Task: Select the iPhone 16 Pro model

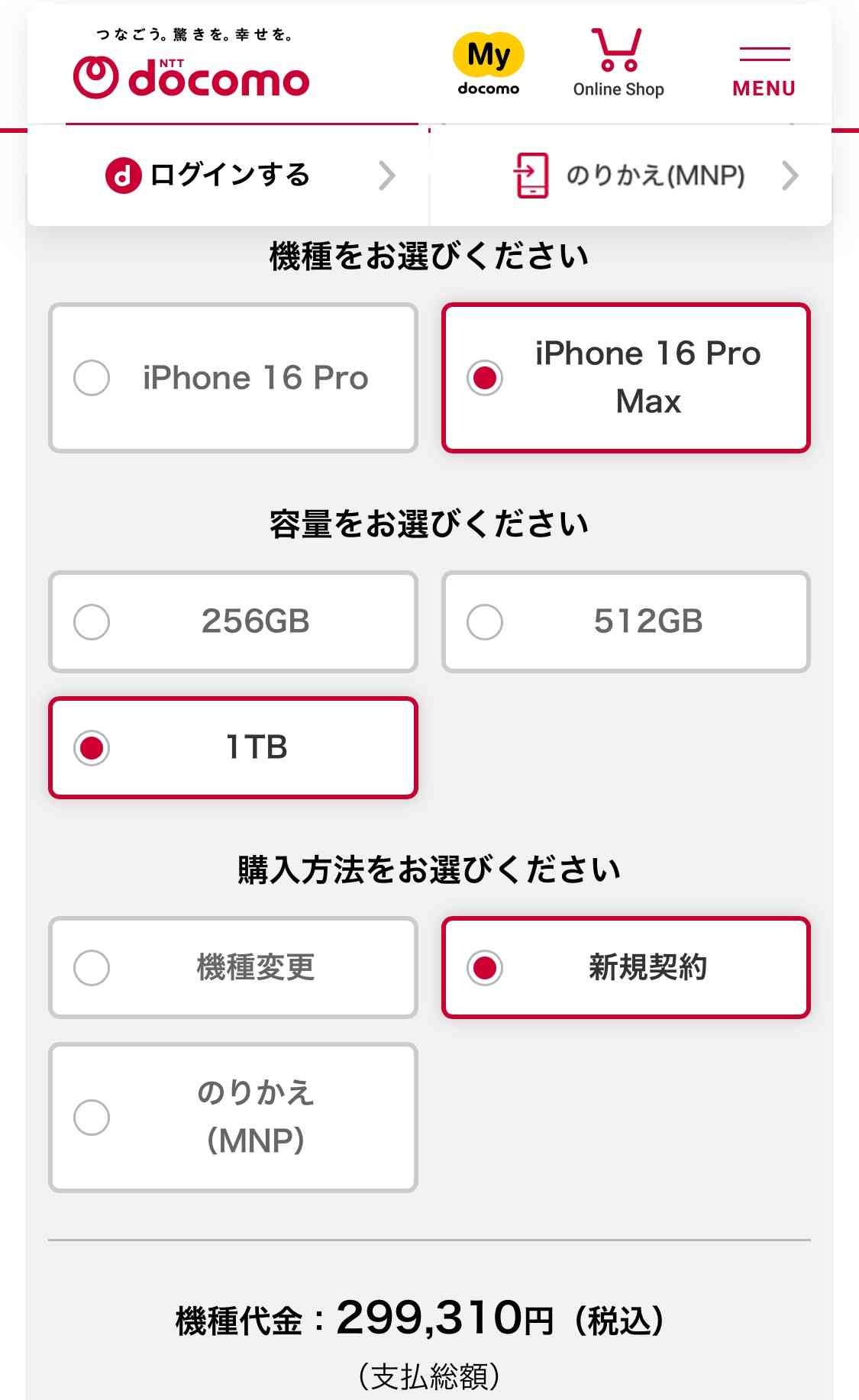Action: [x=233, y=378]
